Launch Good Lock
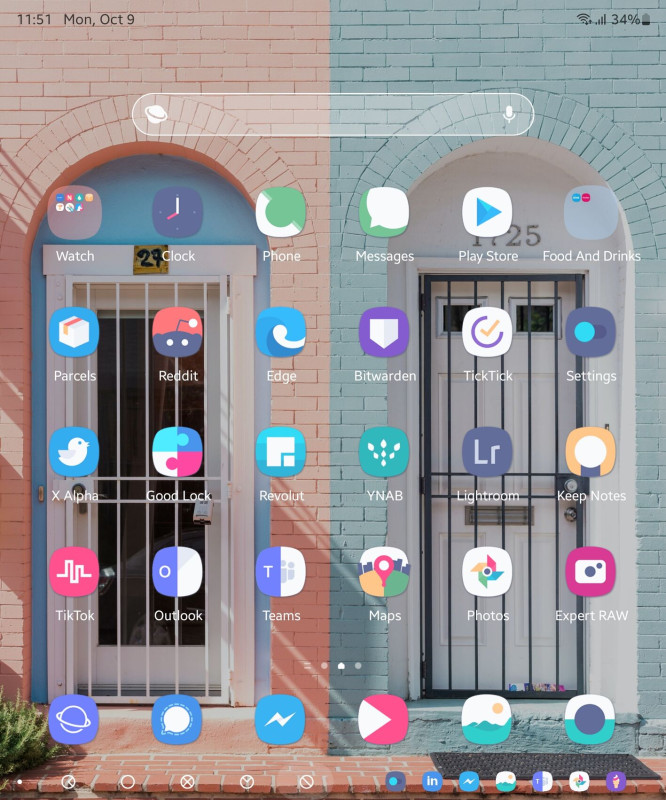Screen dimensions: 666x800 pyautogui.click(x=178, y=452)
